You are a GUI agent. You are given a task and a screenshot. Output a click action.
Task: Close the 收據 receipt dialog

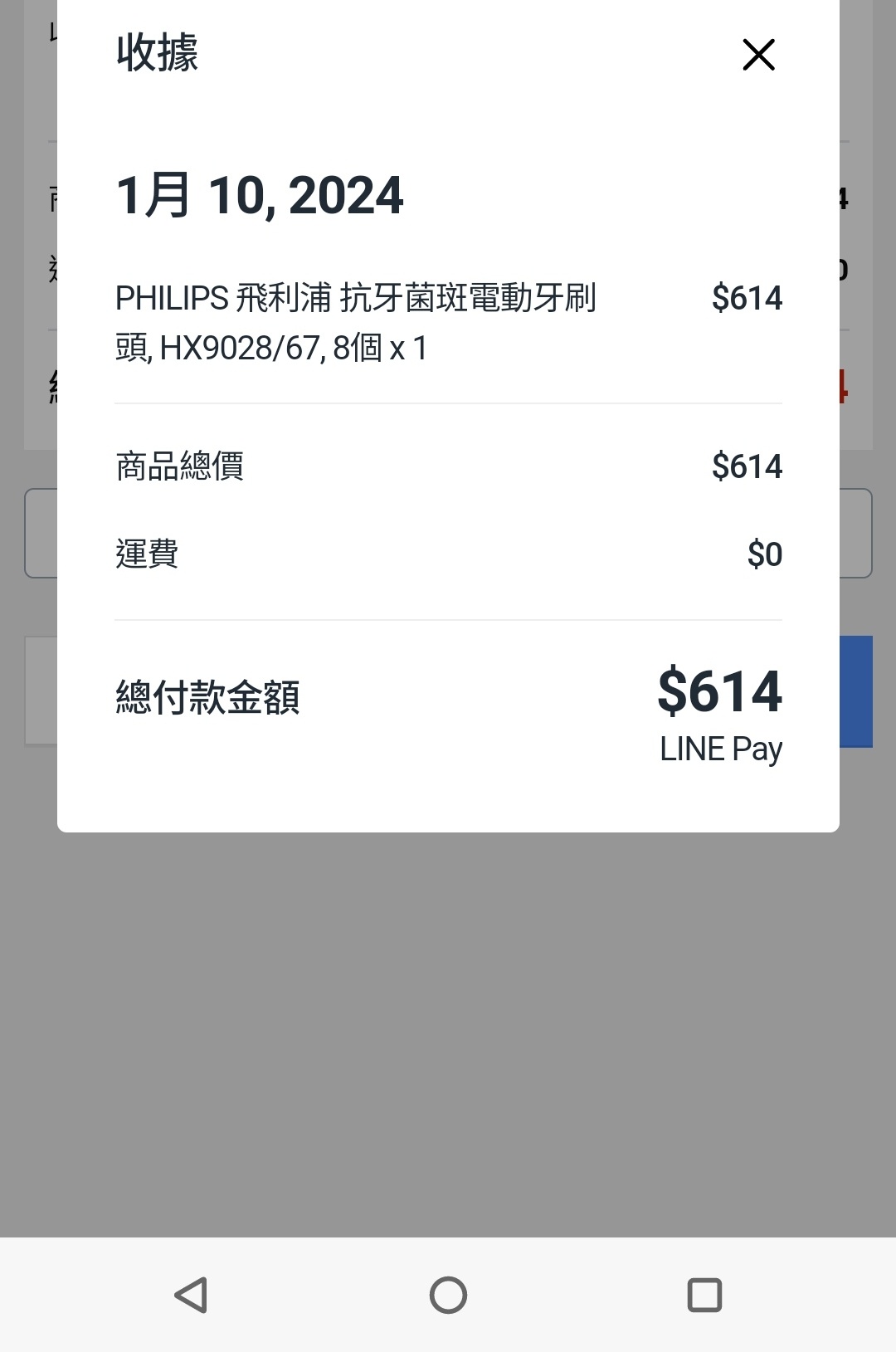(757, 55)
